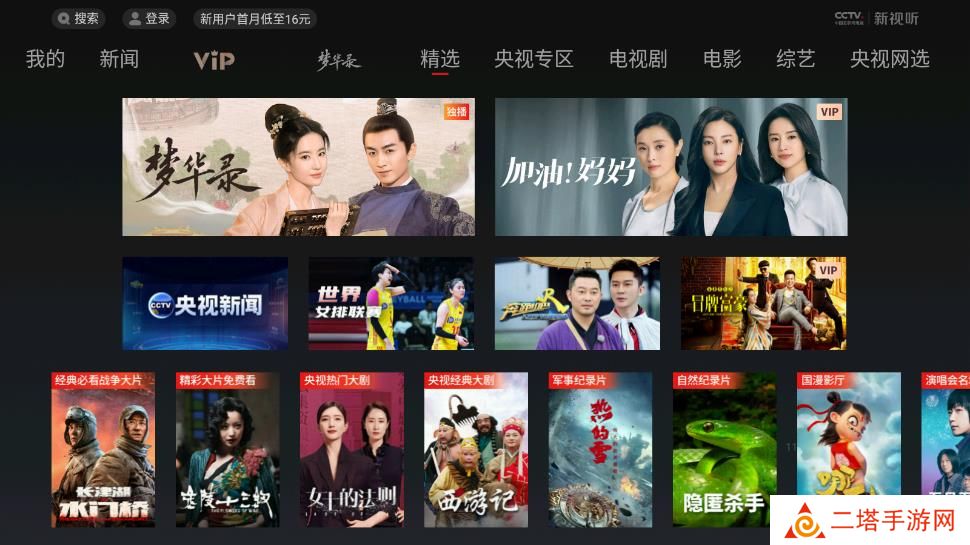Open the 冒牌富豪 VIP tile
Screen dimensions: 970x545
(763, 303)
